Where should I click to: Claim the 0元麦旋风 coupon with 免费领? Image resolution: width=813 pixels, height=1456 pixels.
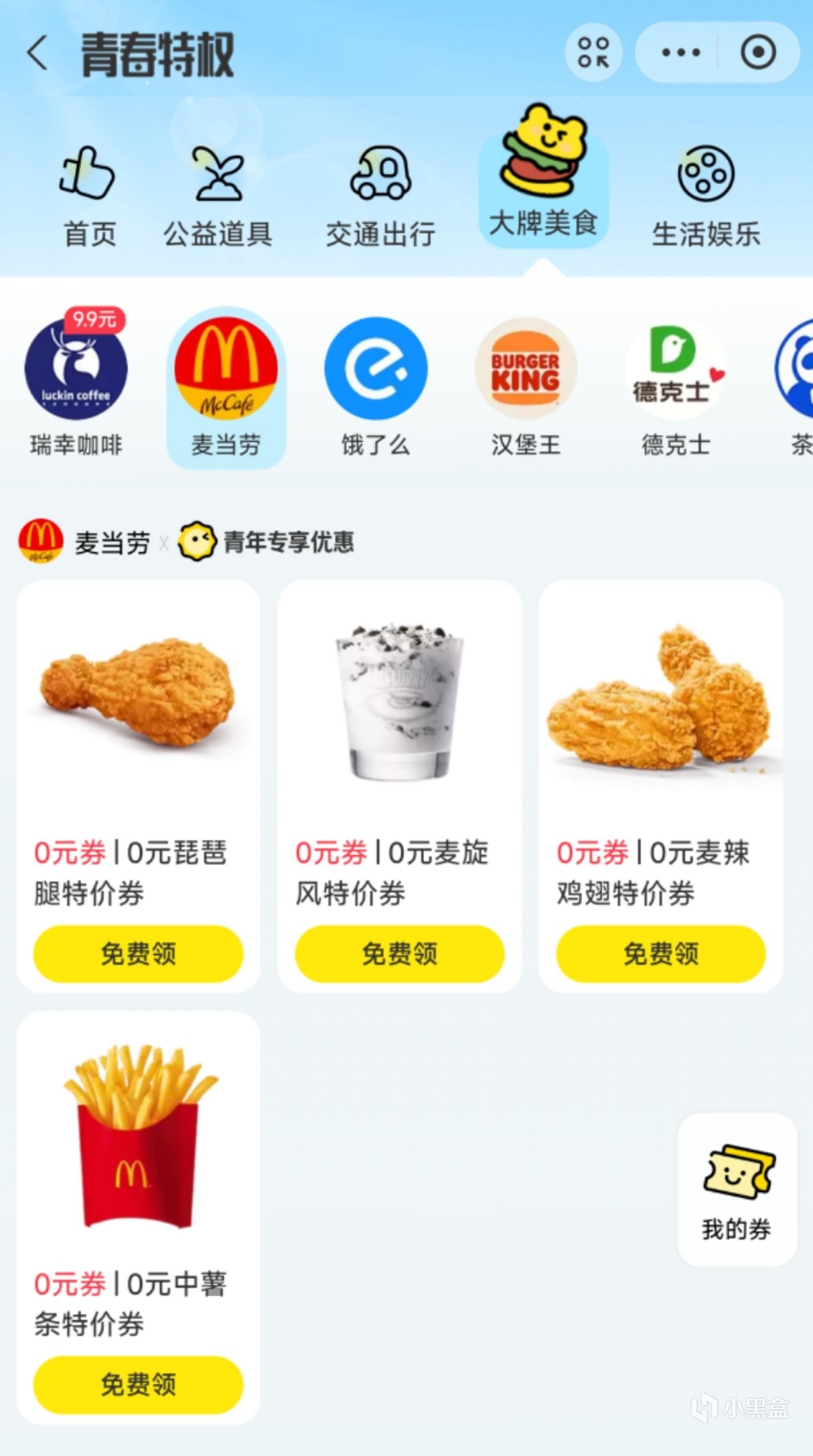[x=399, y=954]
